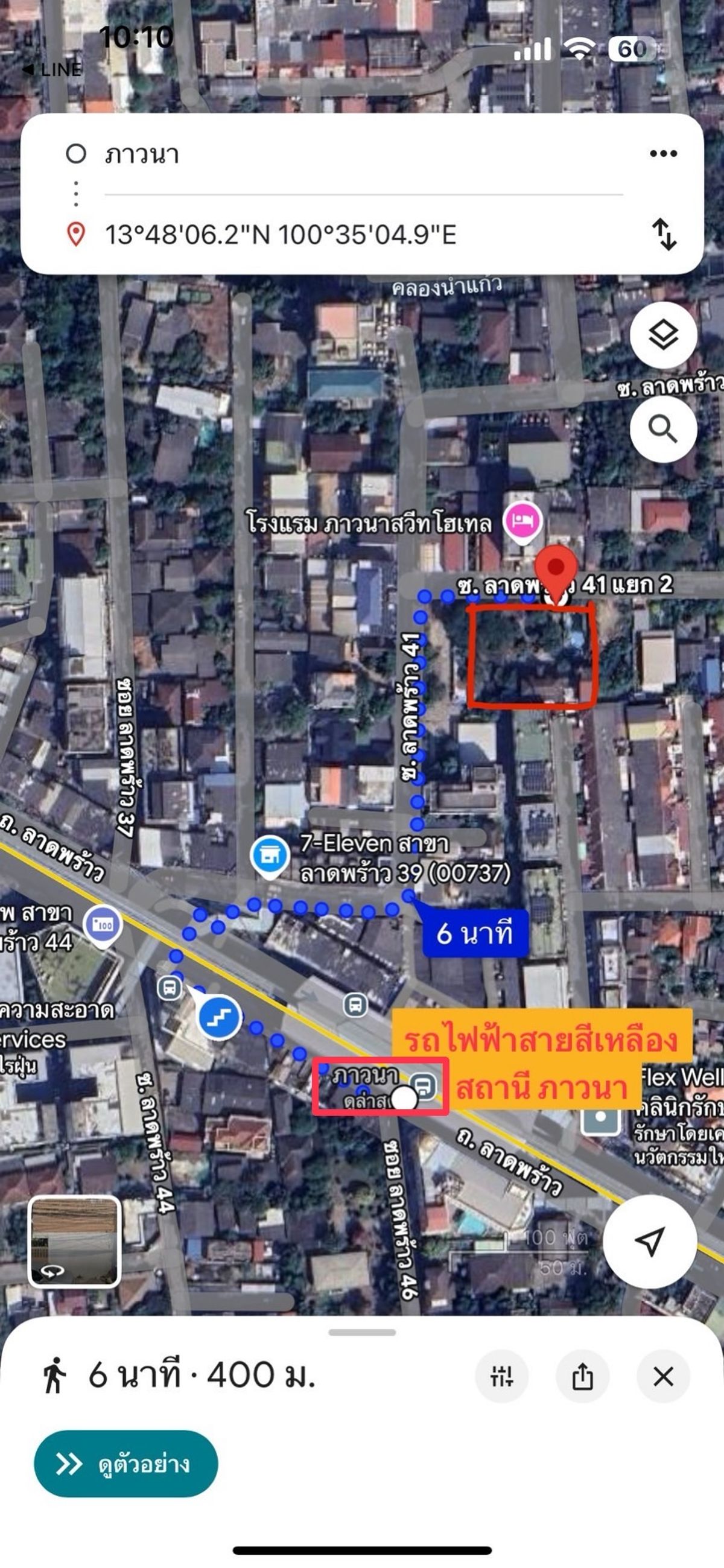Viewport: 724px width, 1568px height.
Task: Open the Street View thumbnail
Action: pyautogui.click(x=74, y=1242)
